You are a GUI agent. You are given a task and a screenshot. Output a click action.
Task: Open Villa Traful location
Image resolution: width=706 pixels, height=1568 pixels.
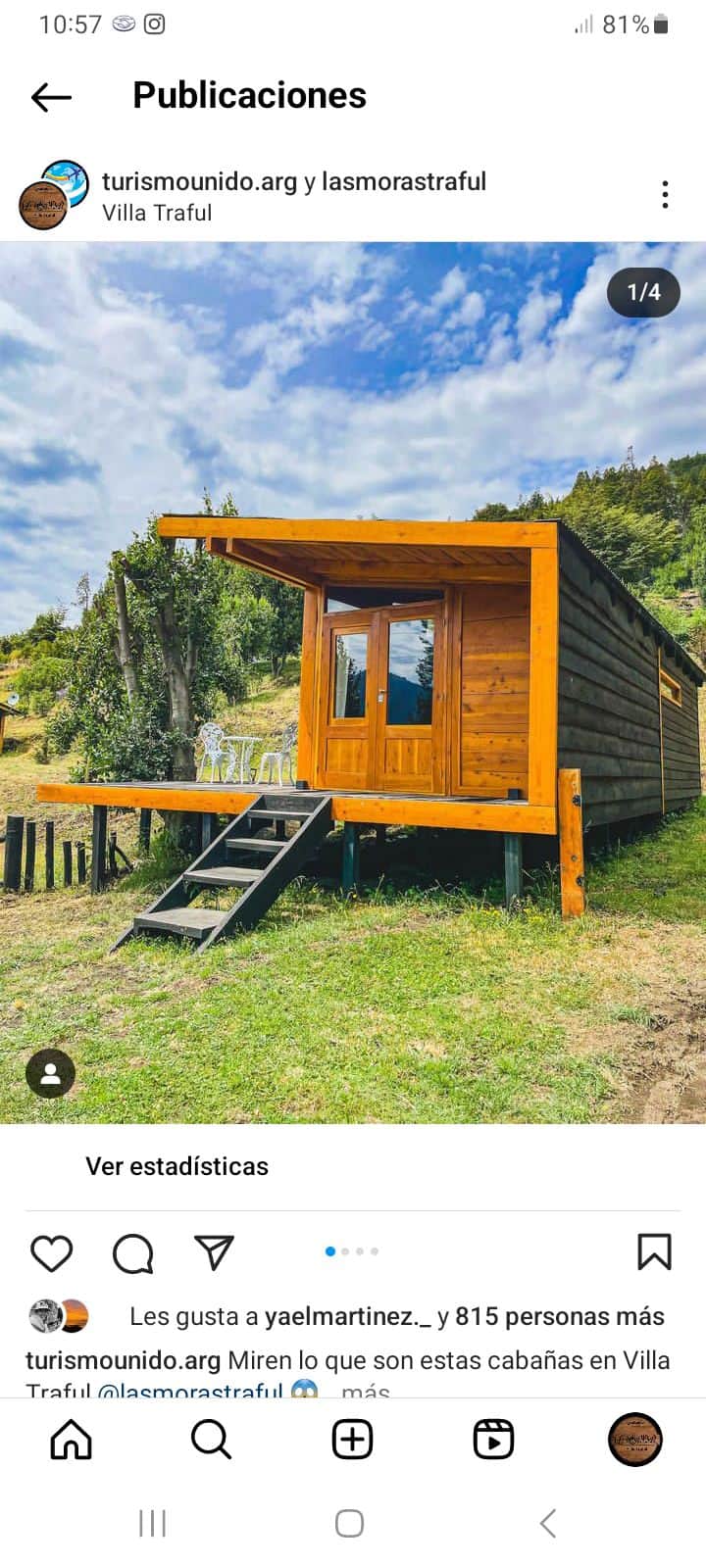(157, 213)
